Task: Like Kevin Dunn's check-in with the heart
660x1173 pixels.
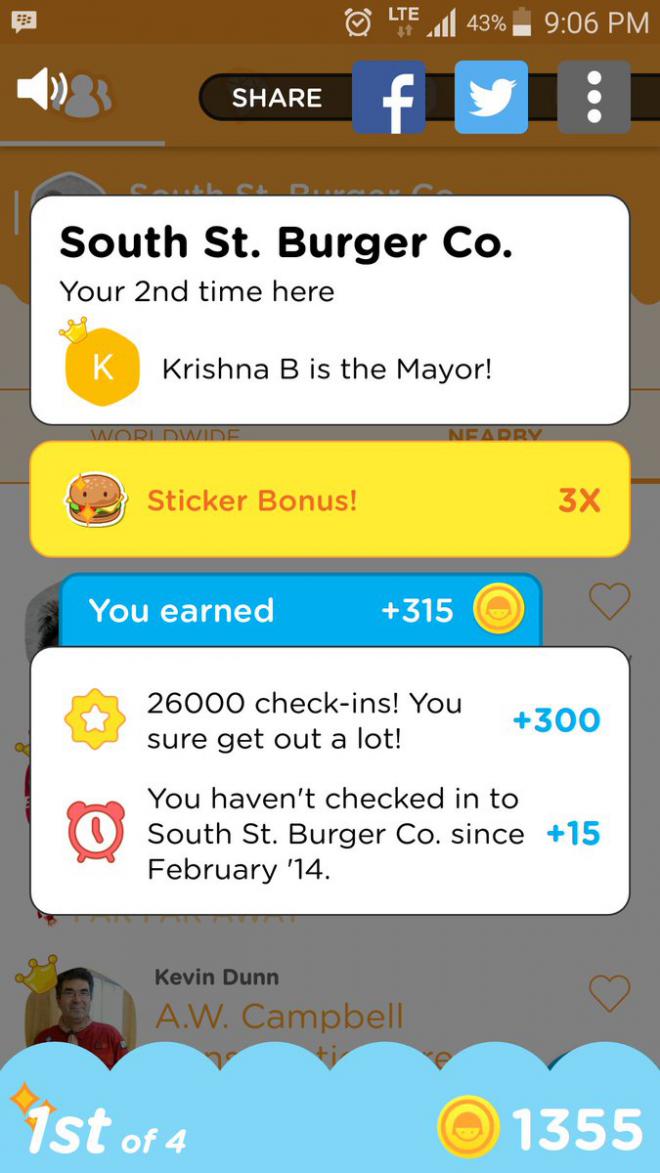Action: [x=609, y=993]
